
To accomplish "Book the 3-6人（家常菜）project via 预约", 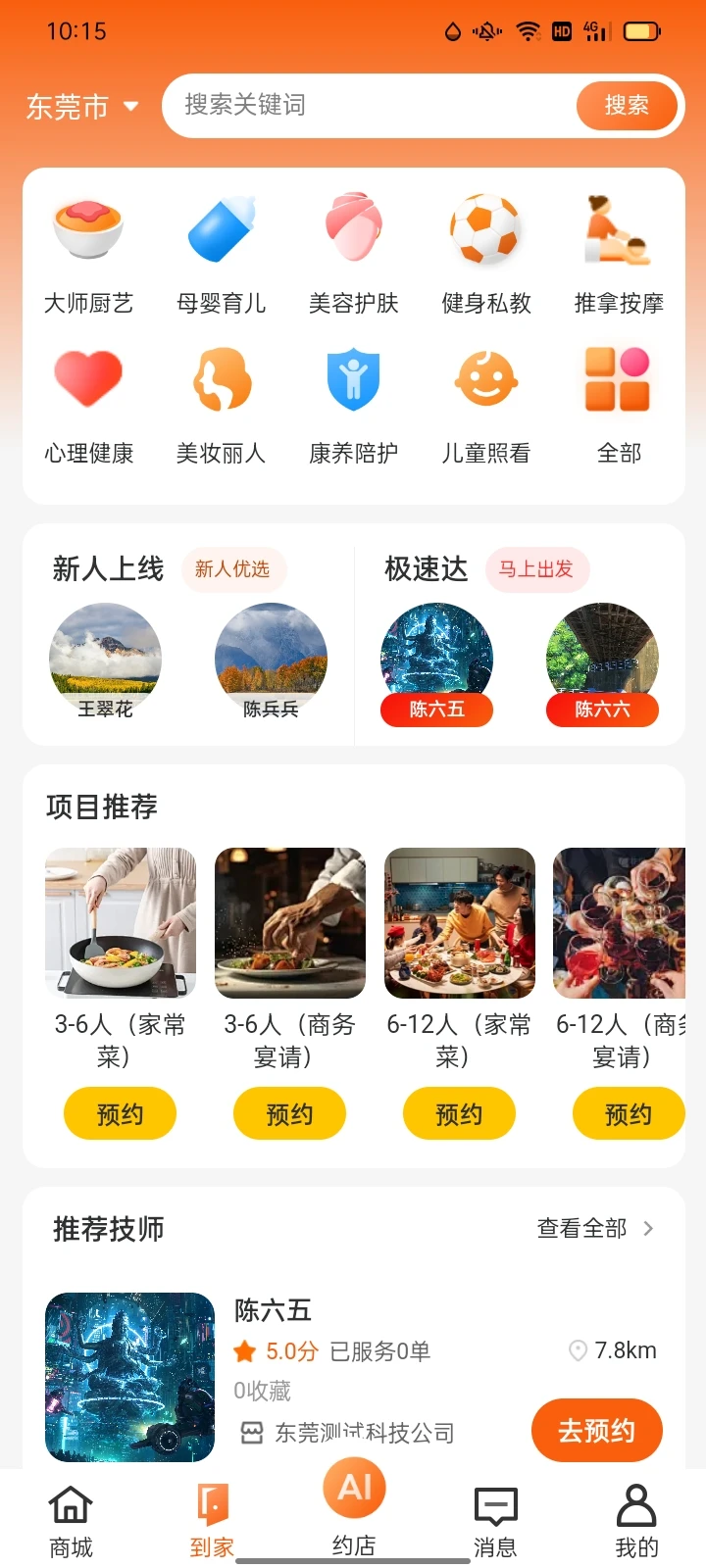I will coord(120,1113).
